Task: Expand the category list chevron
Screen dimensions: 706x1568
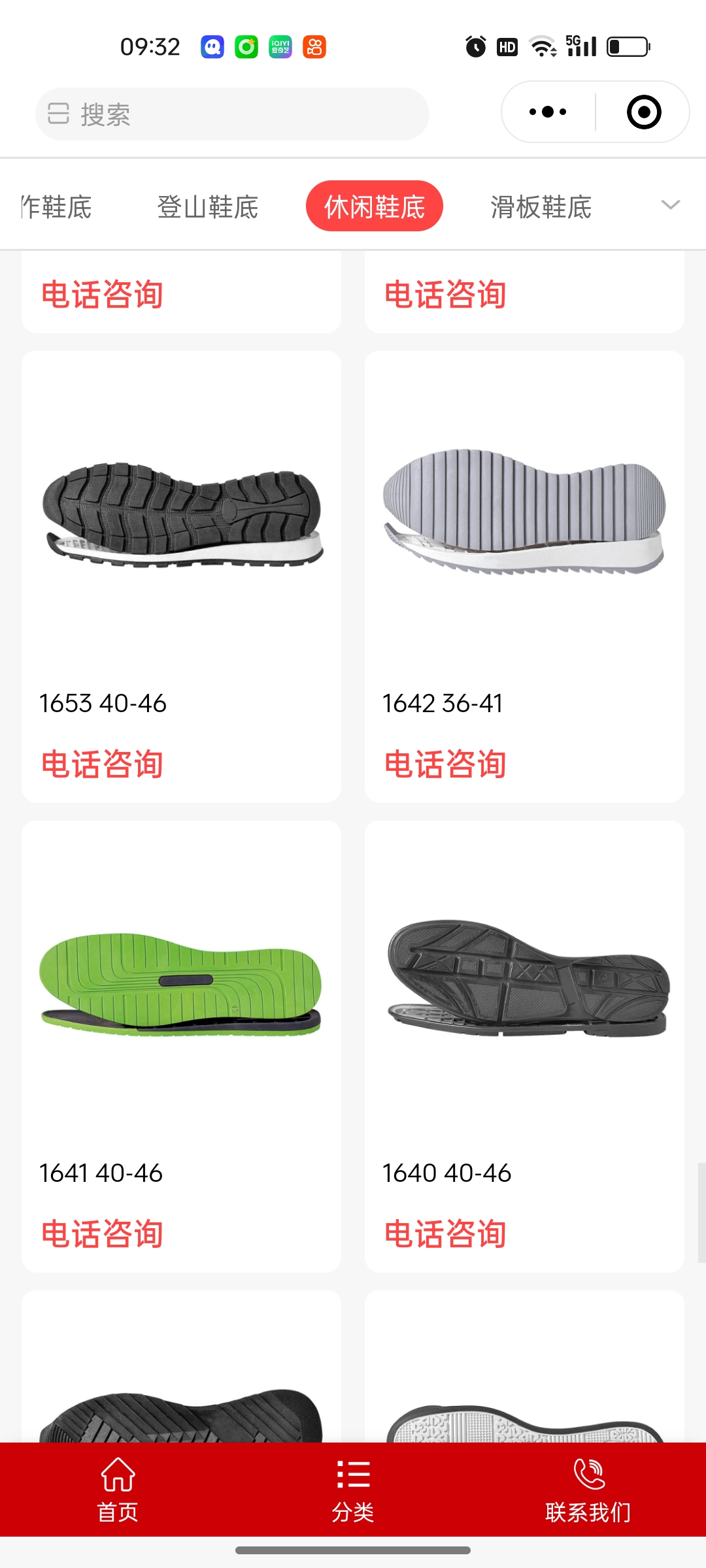Action: [x=670, y=205]
